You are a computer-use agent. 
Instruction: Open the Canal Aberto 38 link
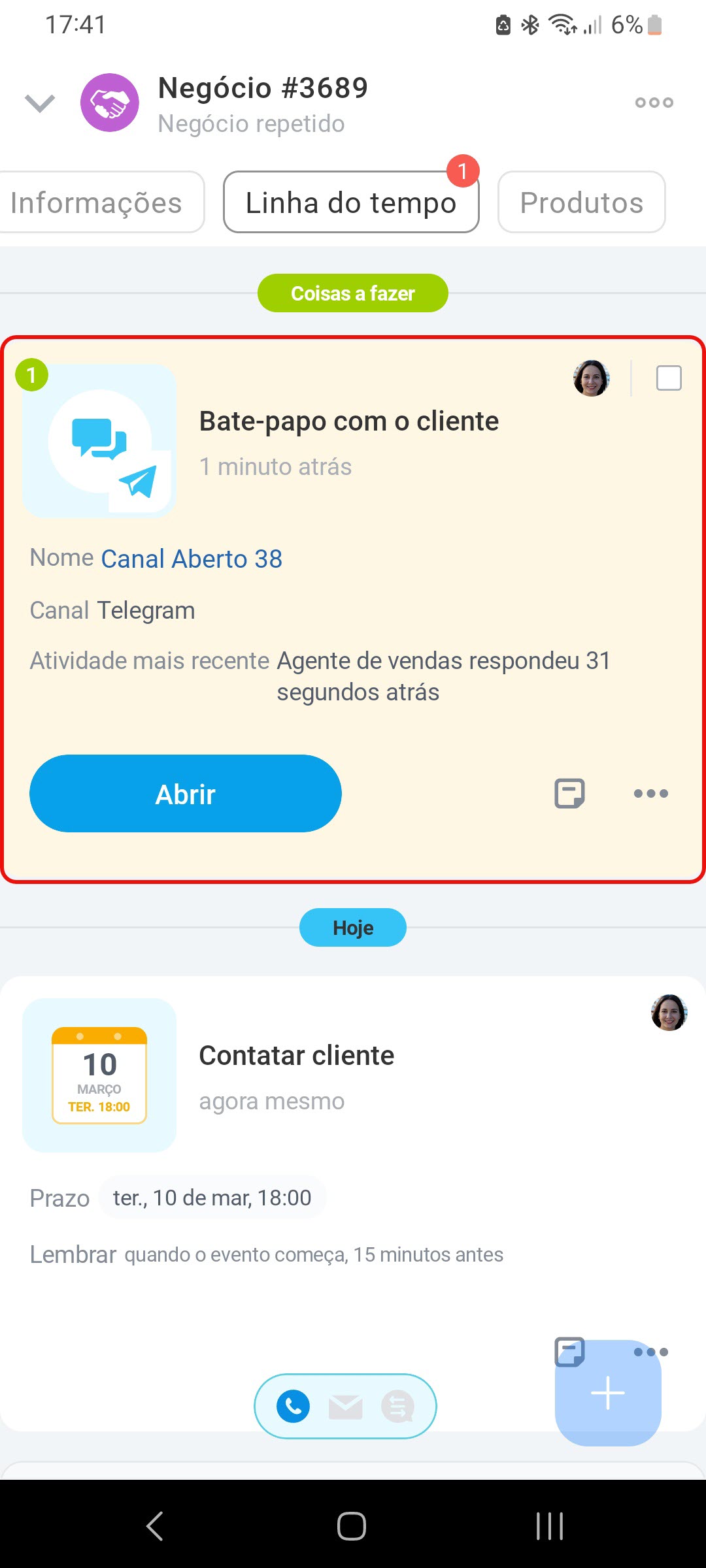point(192,559)
